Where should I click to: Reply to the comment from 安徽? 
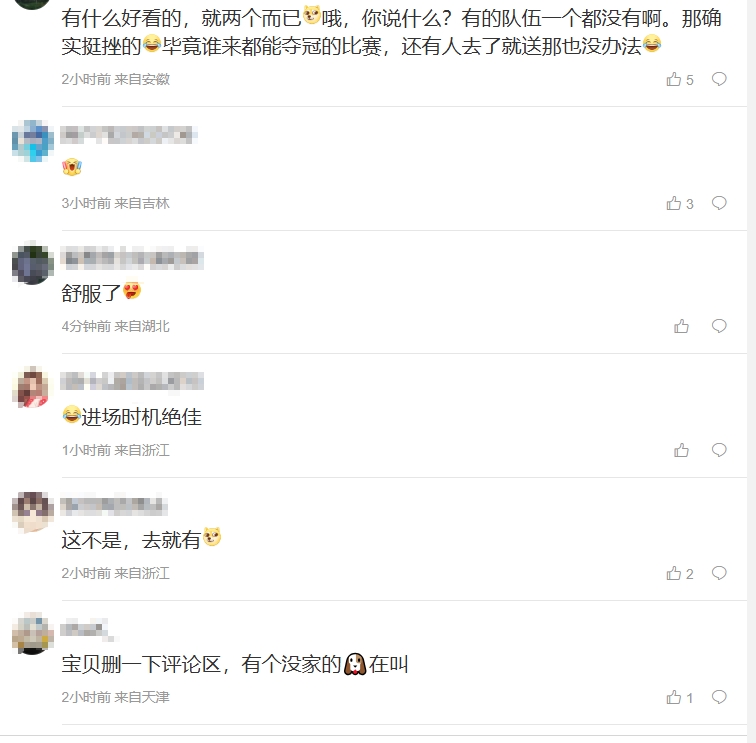click(719, 79)
